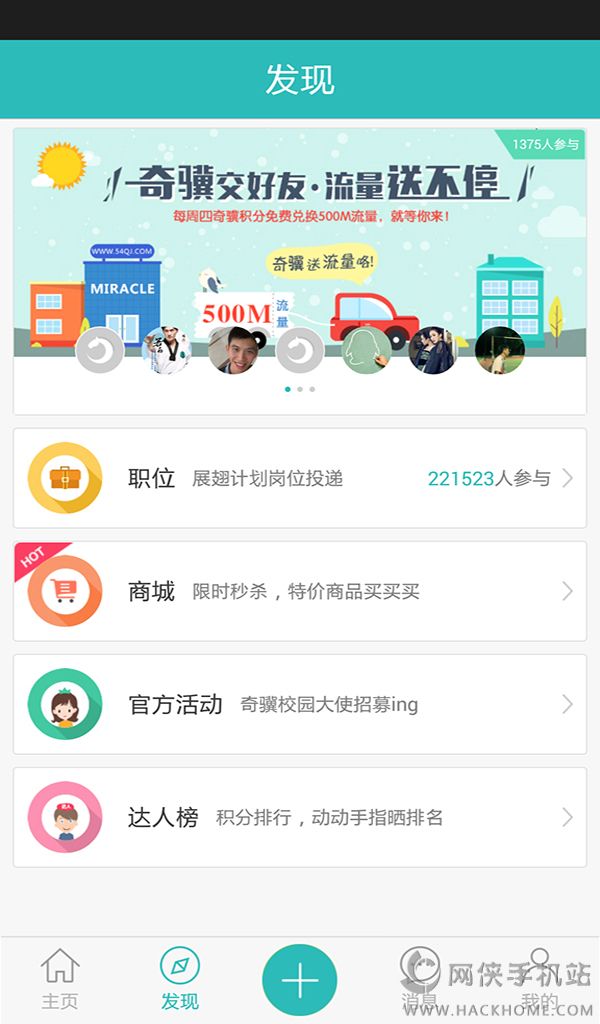The height and width of the screenshot is (1024, 600).
Task: Open the 官方活动 official activities row
Action: click(x=300, y=704)
